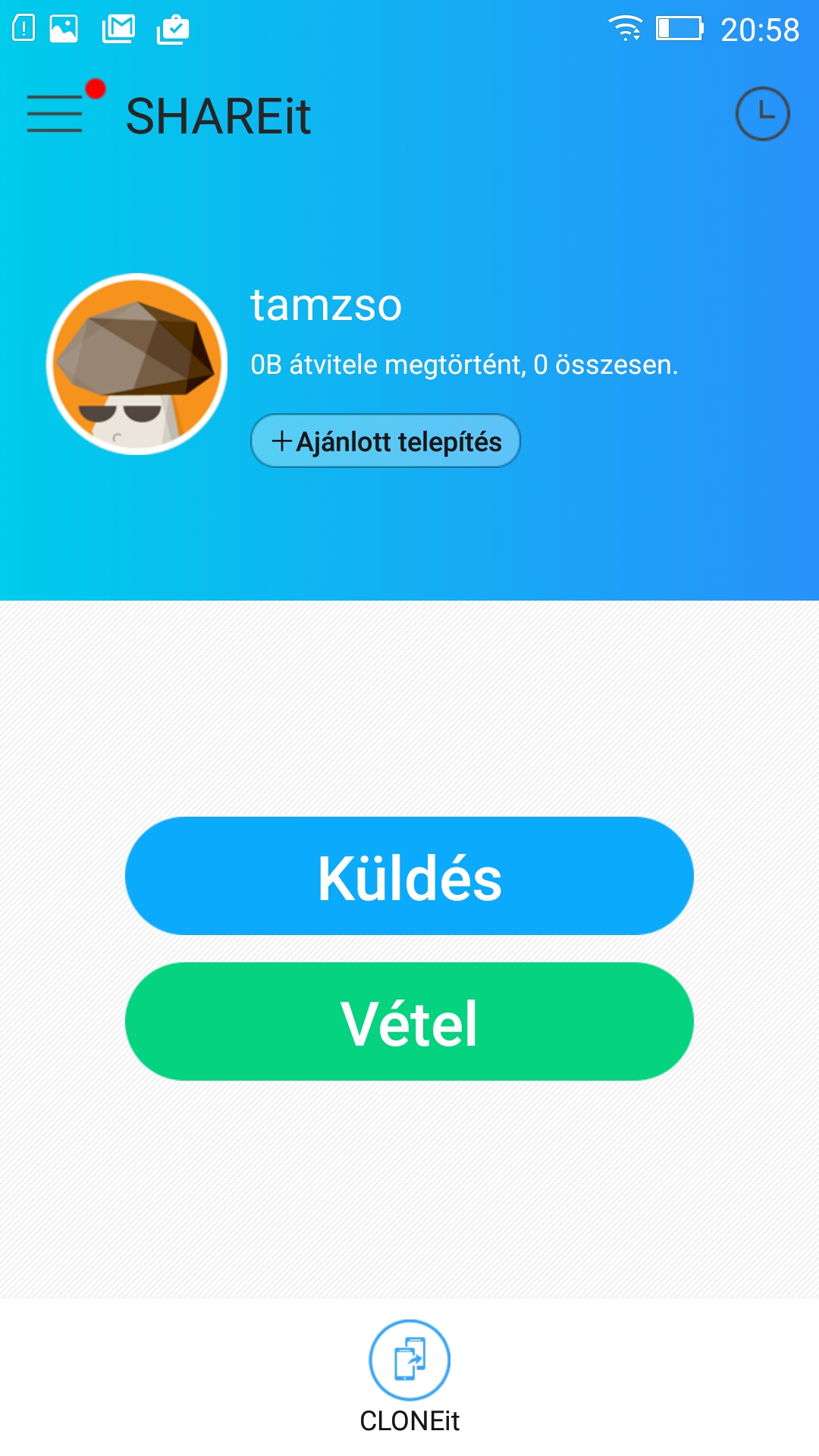
Task: Open the hamburger drawer menu
Action: pyautogui.click(x=55, y=114)
